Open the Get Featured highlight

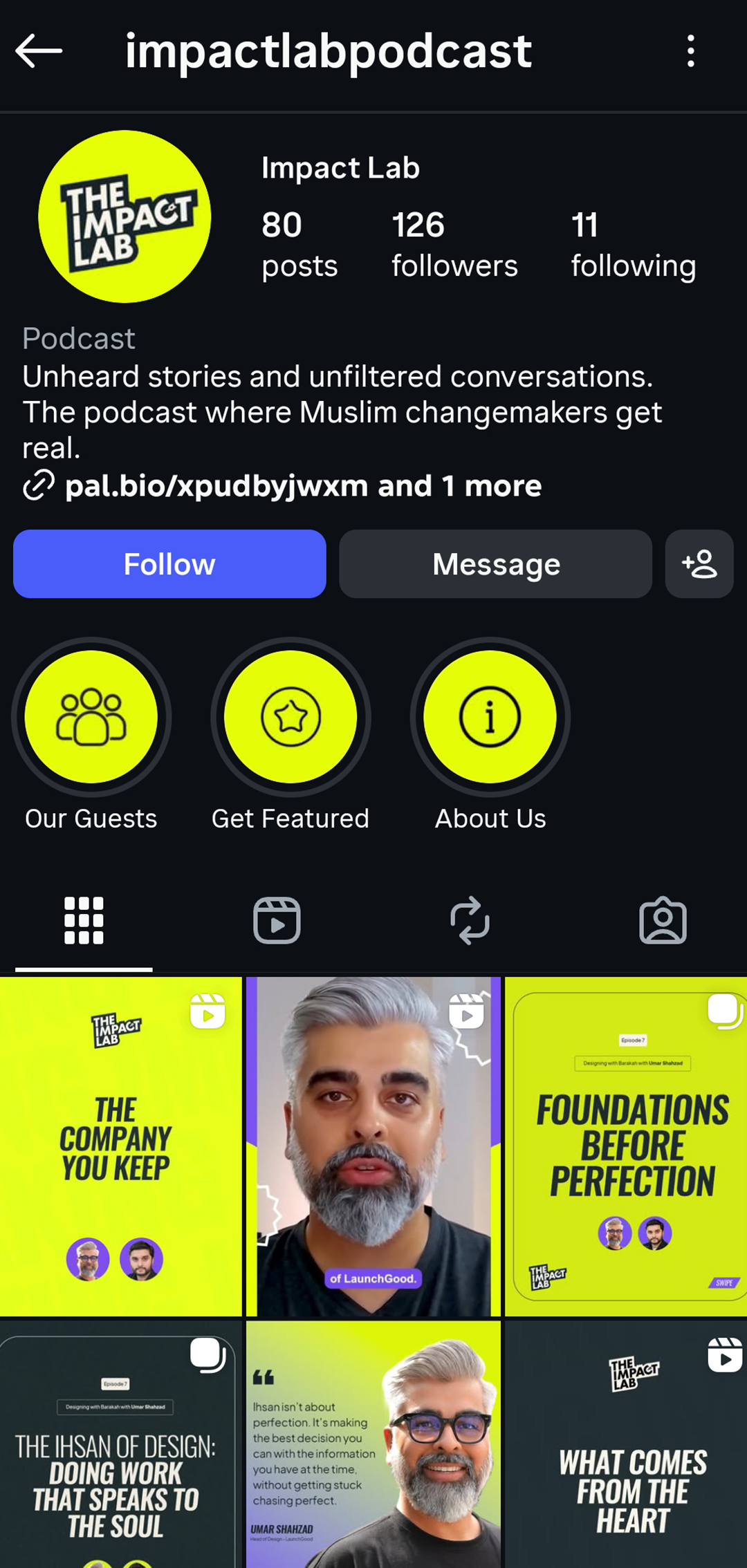pyautogui.click(x=290, y=717)
